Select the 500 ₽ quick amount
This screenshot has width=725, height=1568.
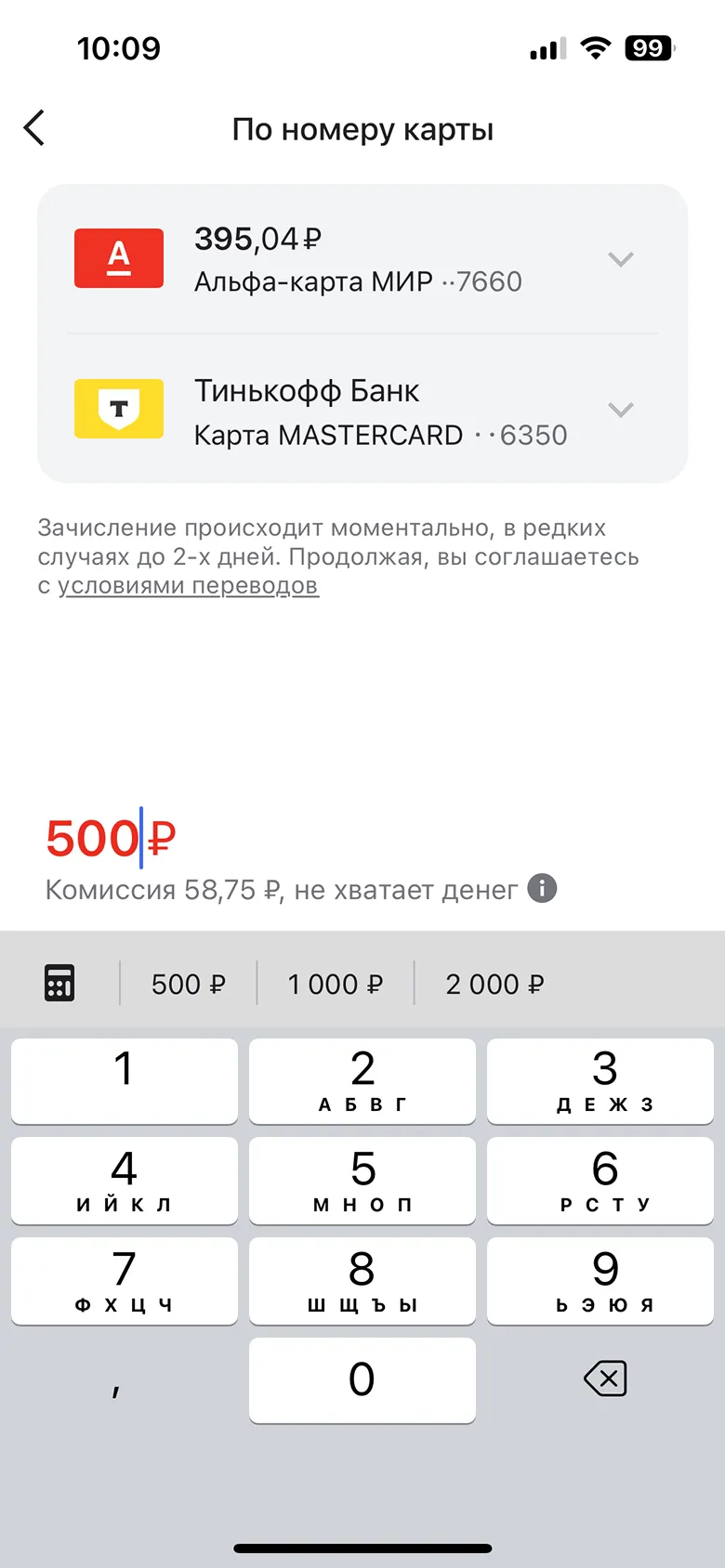(189, 984)
